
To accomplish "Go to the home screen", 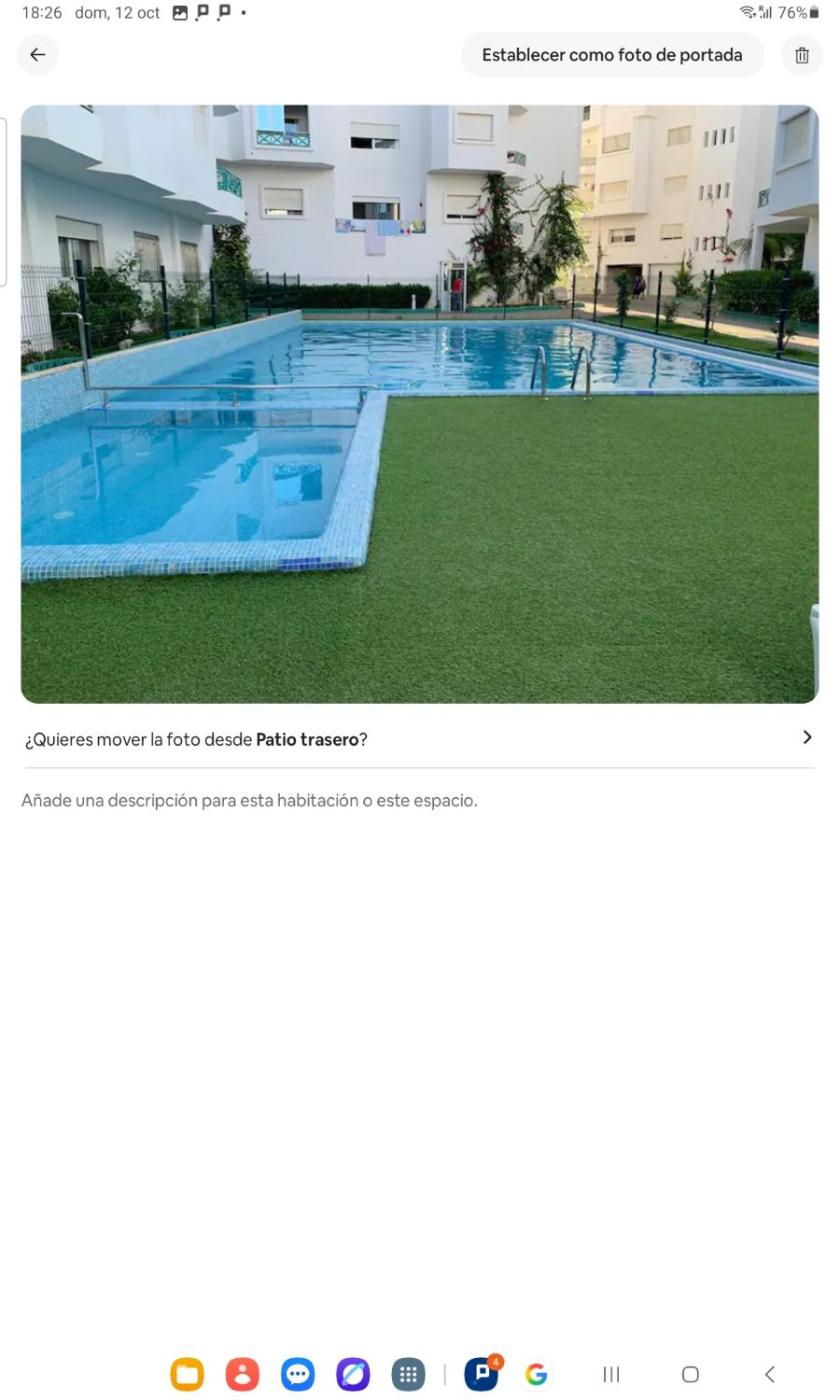I will coord(690,1374).
